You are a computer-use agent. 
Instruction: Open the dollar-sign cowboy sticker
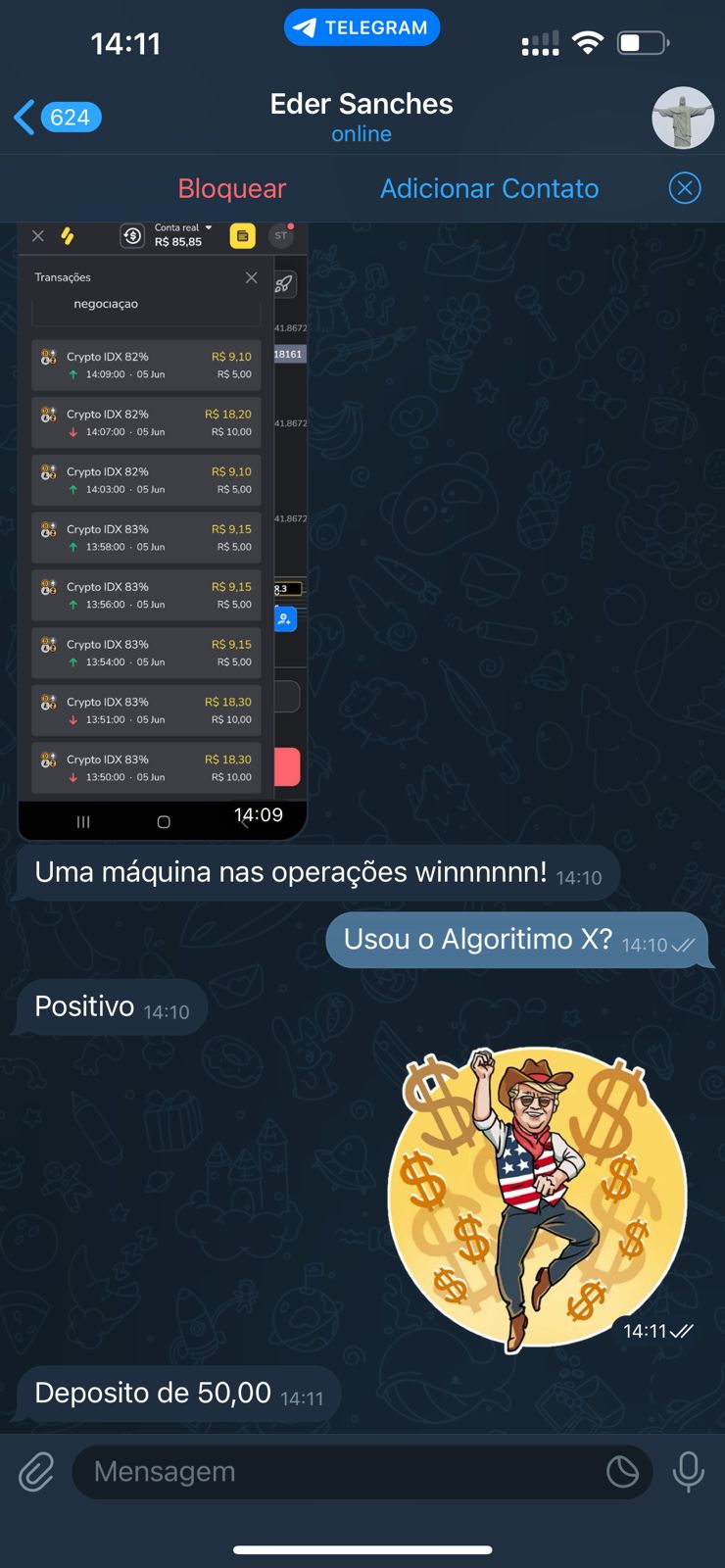[537, 1200]
